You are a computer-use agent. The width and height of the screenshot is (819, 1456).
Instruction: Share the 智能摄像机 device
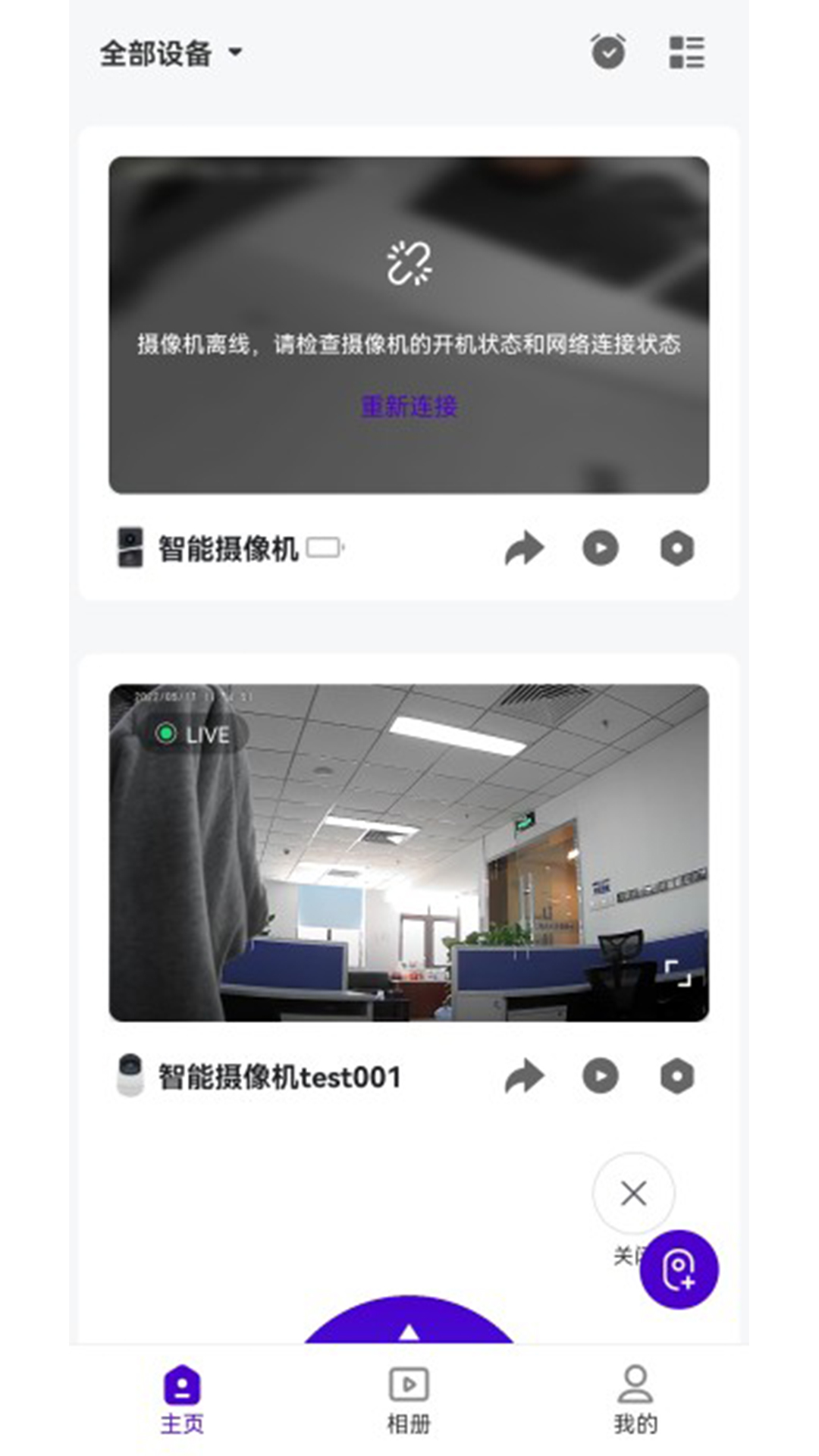pyautogui.click(x=524, y=548)
